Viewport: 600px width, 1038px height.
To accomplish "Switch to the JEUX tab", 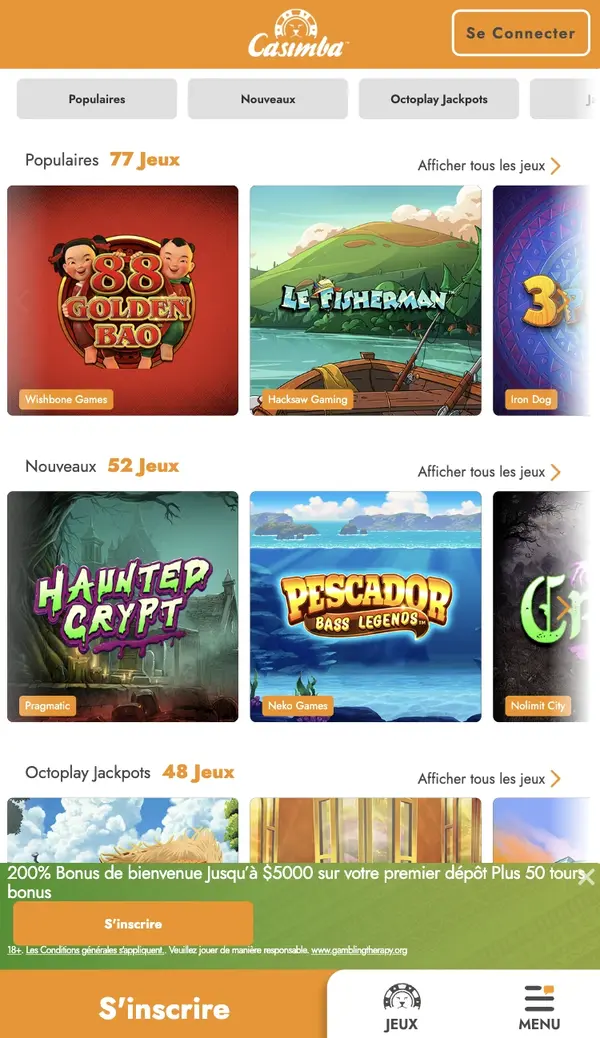I will pyautogui.click(x=401, y=1007).
